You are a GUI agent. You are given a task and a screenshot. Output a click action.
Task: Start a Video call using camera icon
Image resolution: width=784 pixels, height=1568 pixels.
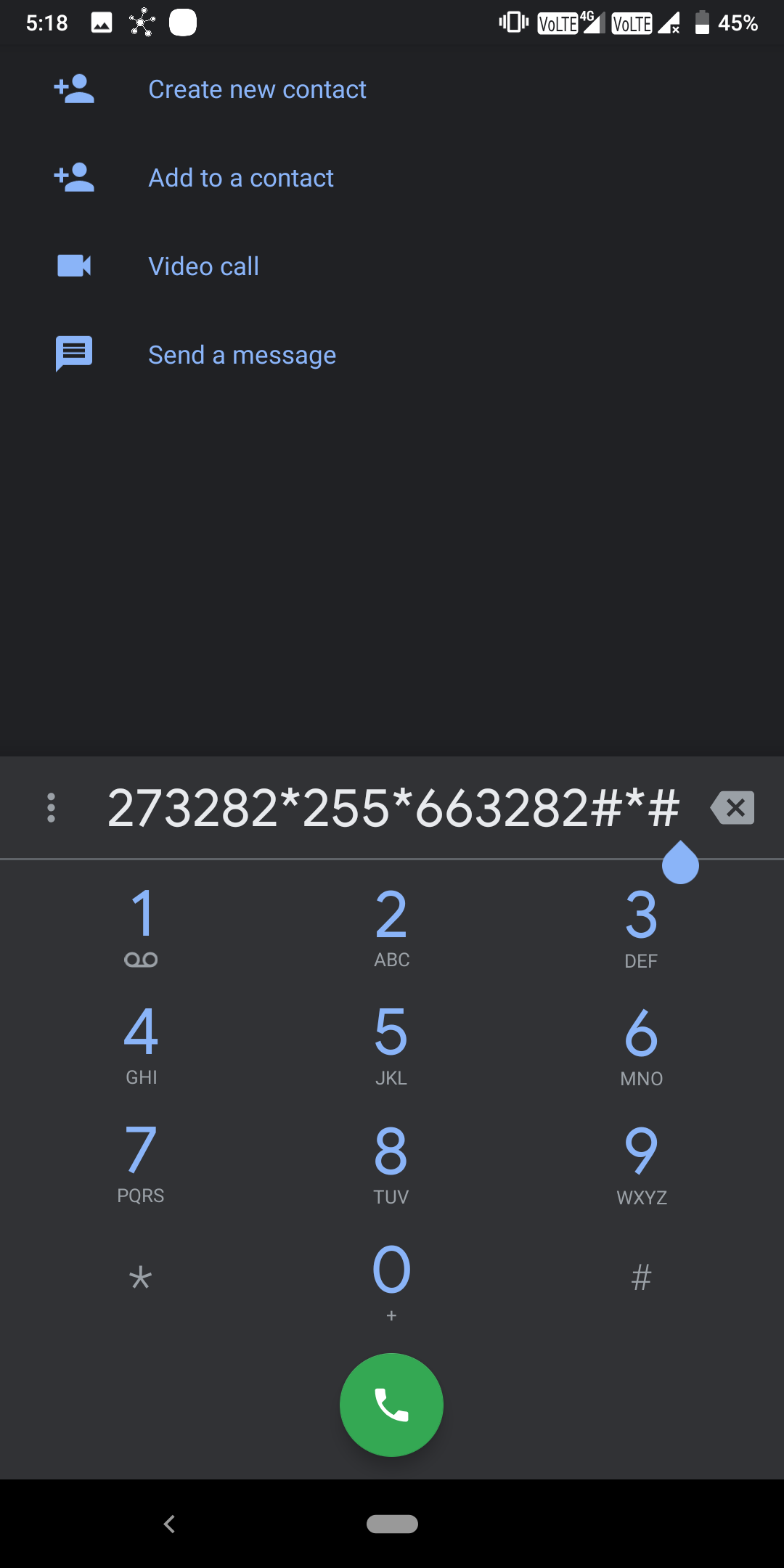(75, 266)
